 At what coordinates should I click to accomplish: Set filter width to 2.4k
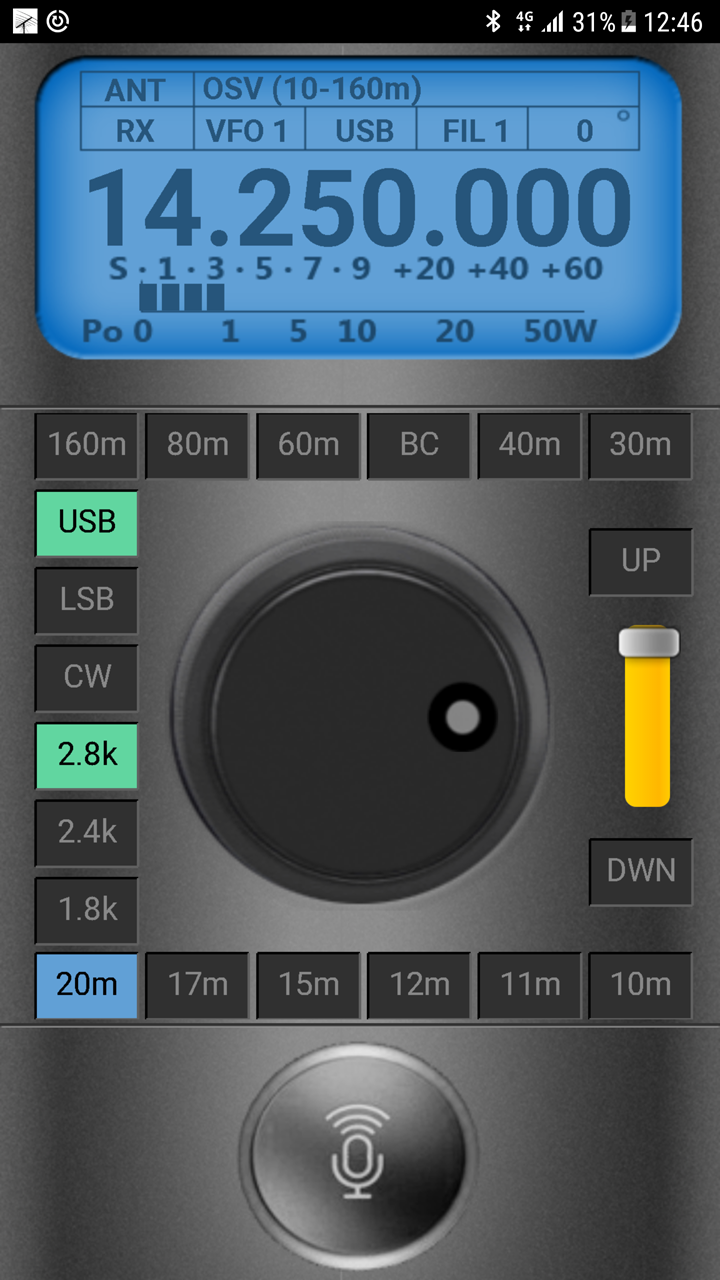pos(87,832)
